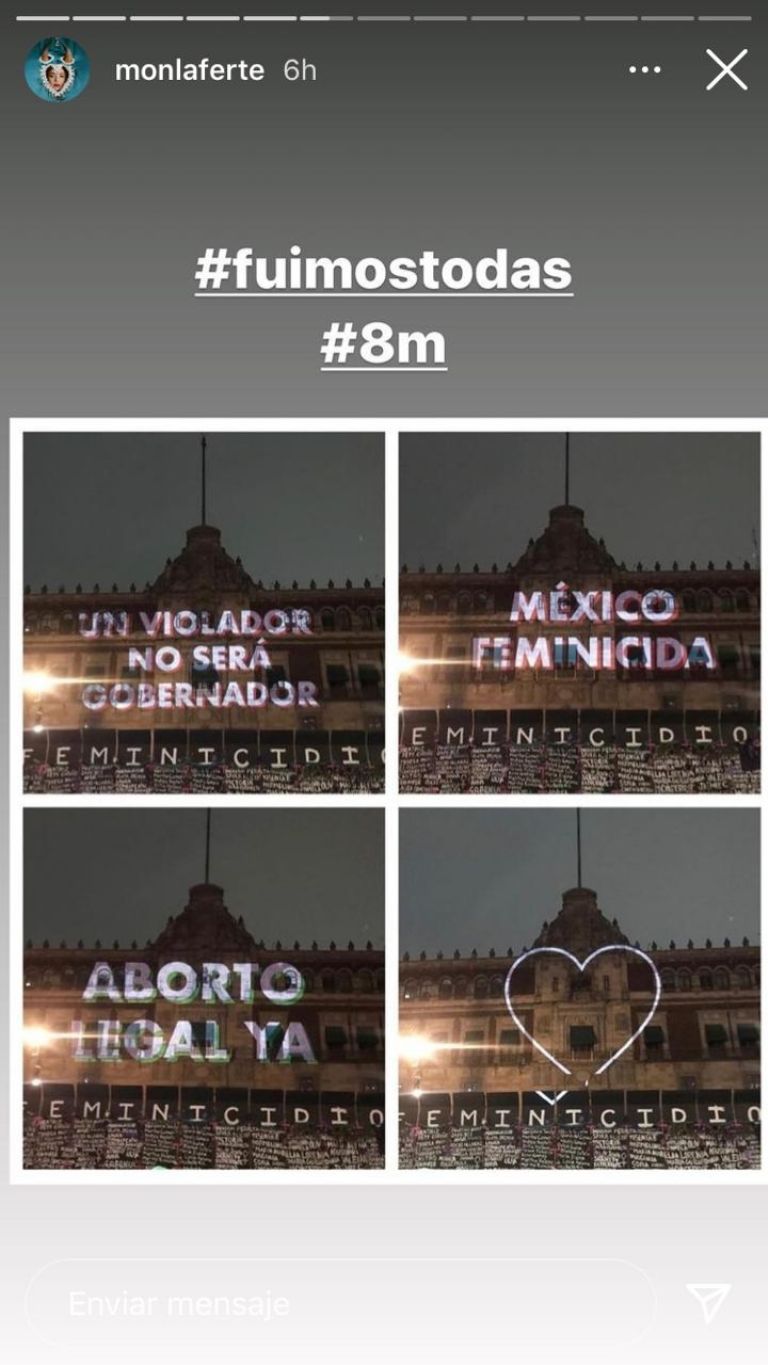This screenshot has width=768, height=1365.
Task: Share this story via paper plane icon
Action: pos(709,1302)
